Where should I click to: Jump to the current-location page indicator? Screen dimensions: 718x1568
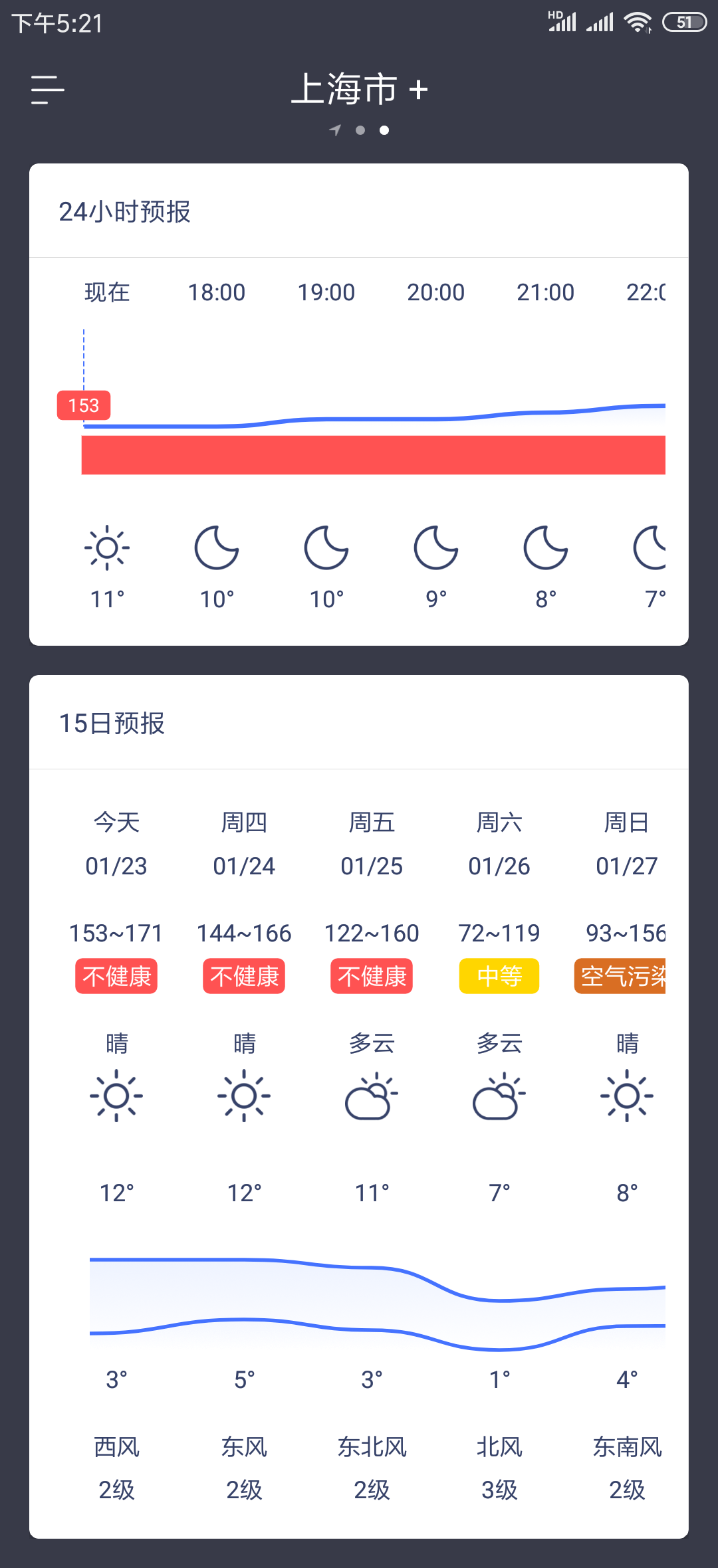click(x=336, y=130)
